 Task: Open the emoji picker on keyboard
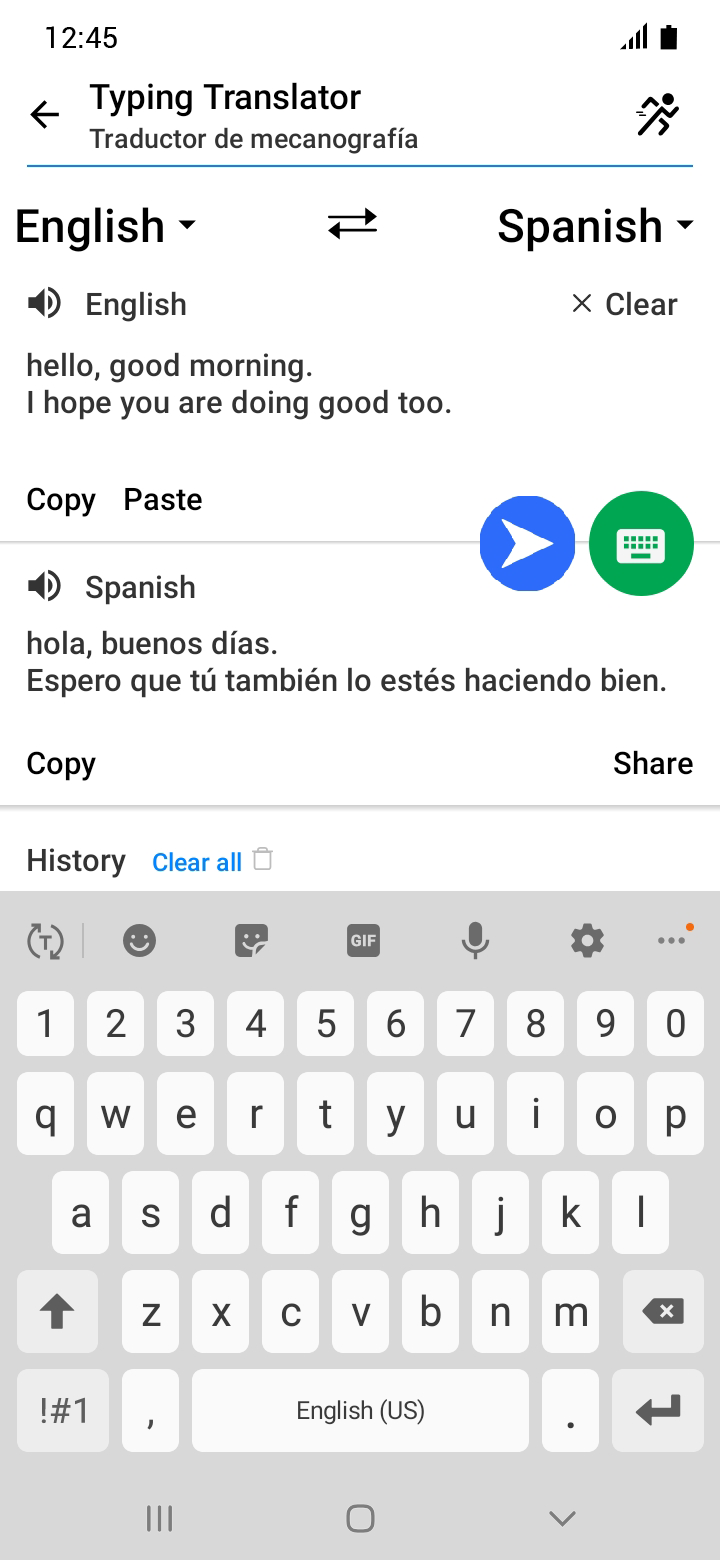tap(139, 940)
